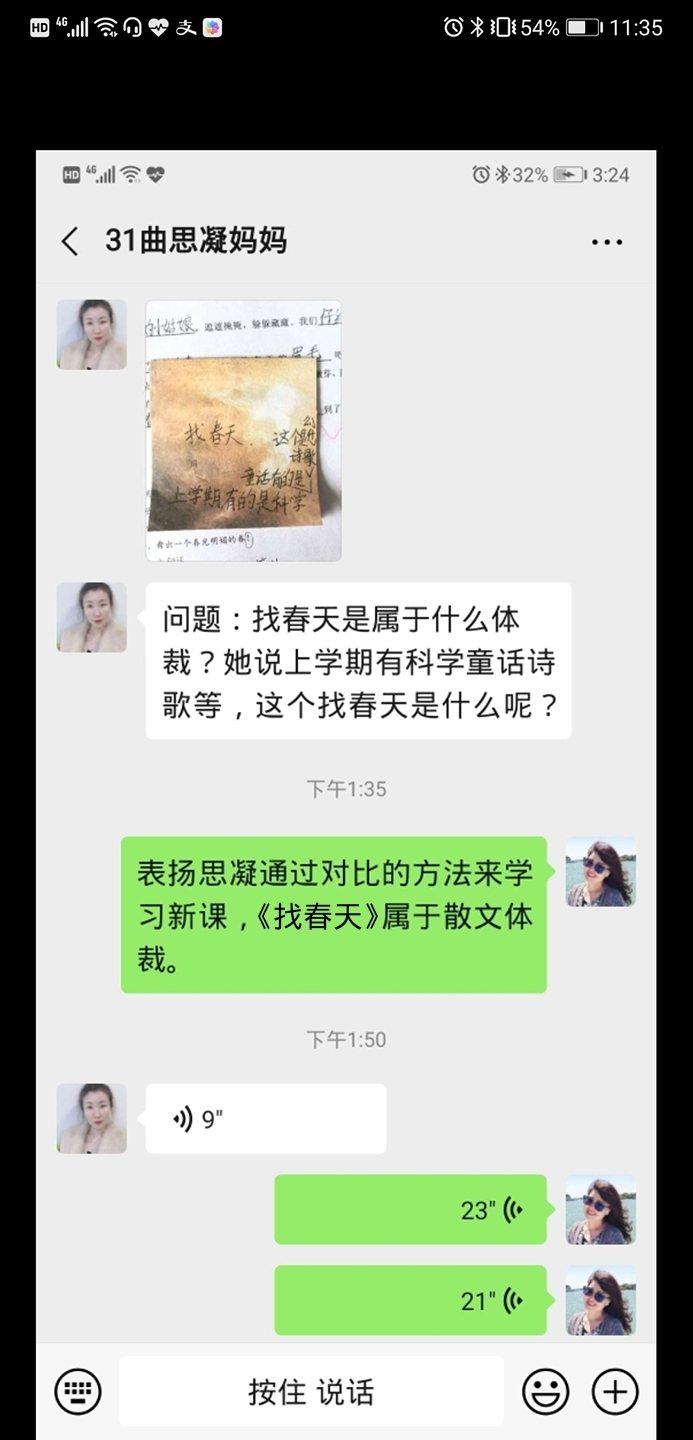Open the contact's avatar beside the 问题 message
This screenshot has height=1440, width=693.
(x=92, y=618)
